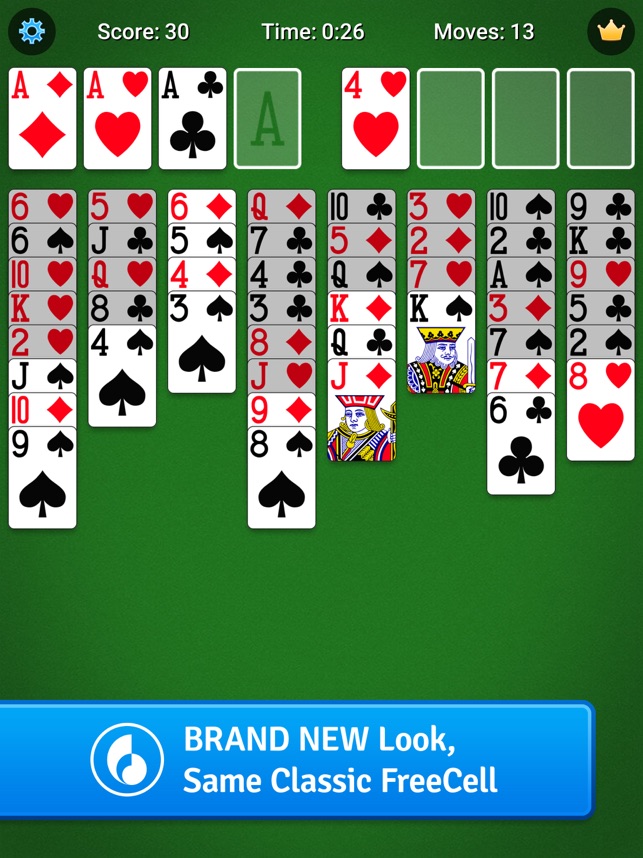Viewport: 643px width, 858px height.
Task: Select the king of spades card
Action: [441, 345]
